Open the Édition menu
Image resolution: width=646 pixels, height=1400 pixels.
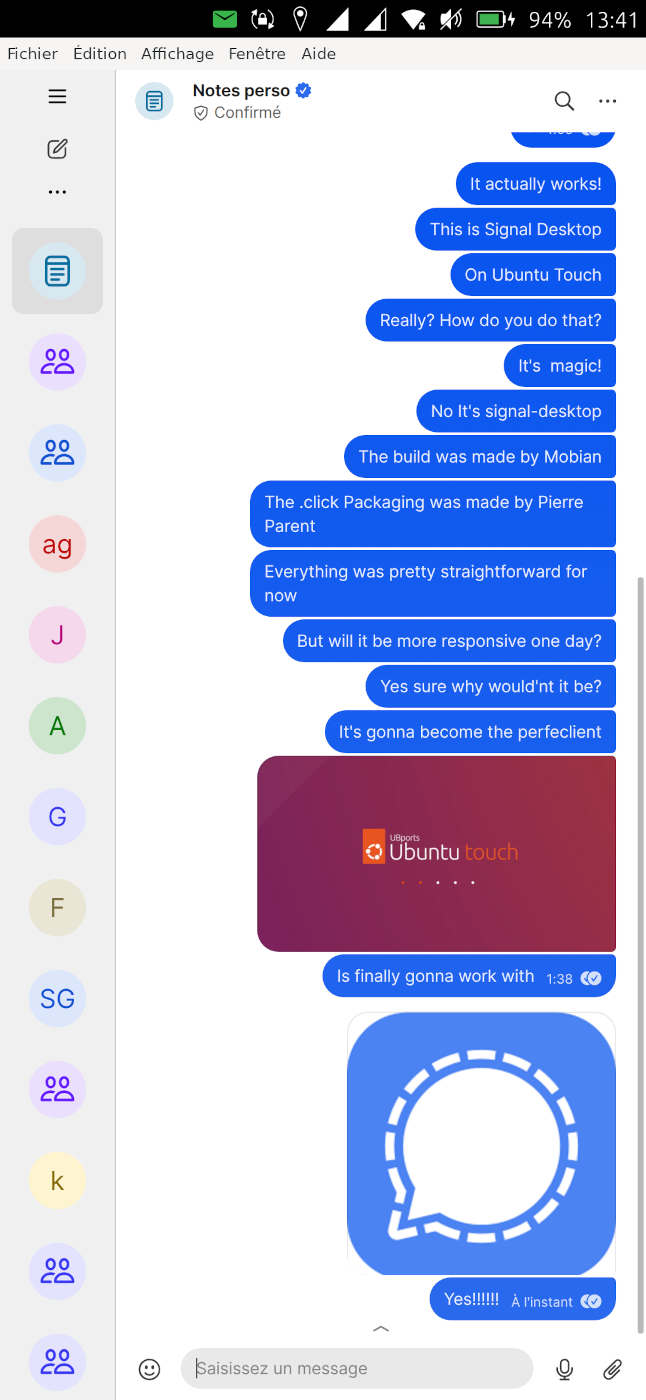pyautogui.click(x=100, y=54)
